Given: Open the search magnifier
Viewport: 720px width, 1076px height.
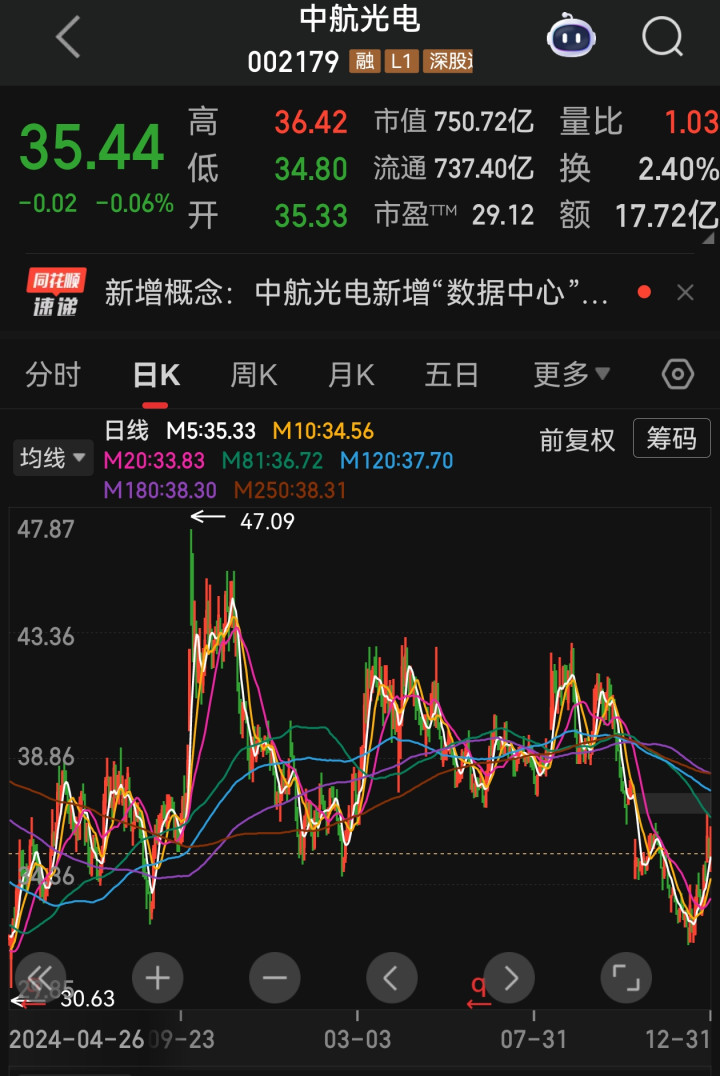Looking at the screenshot, I should (x=662, y=36).
